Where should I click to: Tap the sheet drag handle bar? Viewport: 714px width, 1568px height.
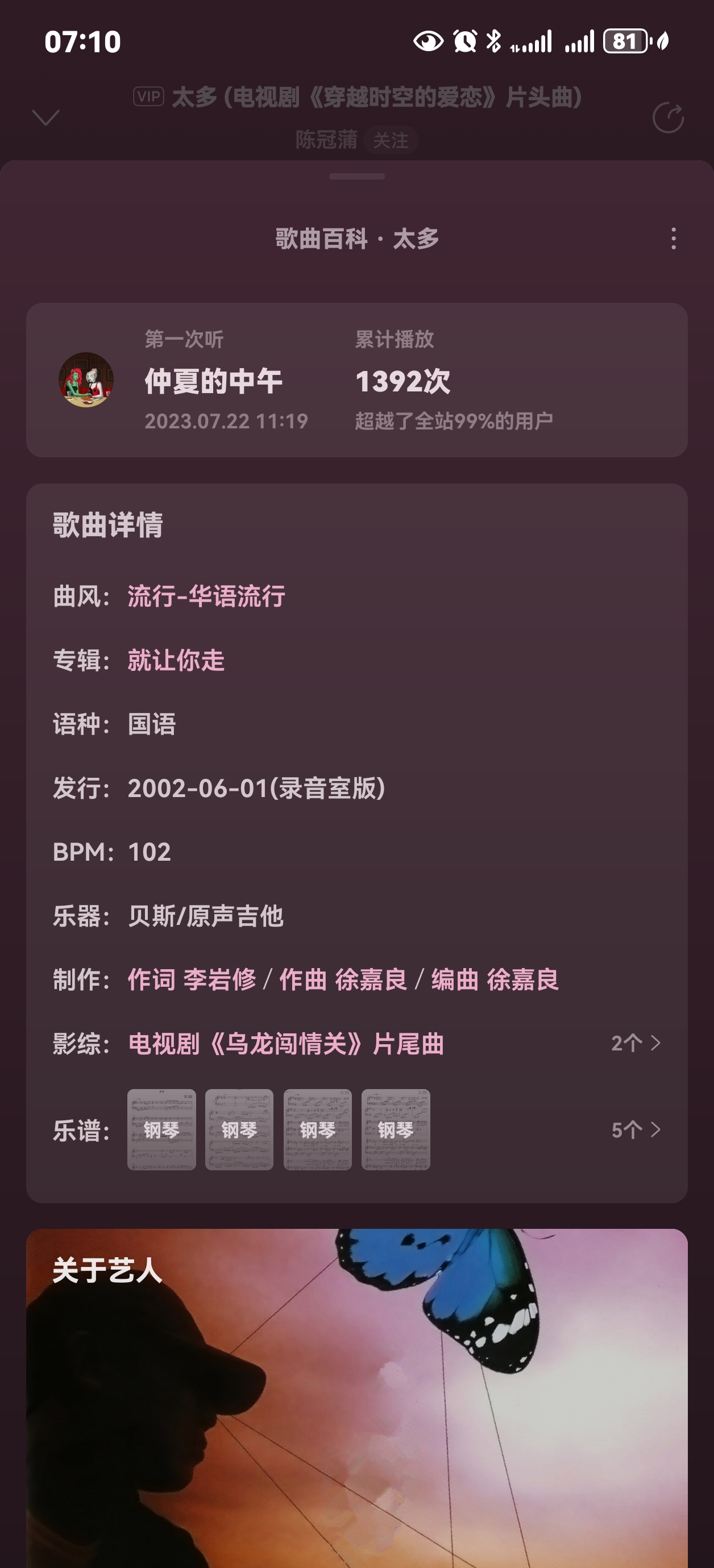click(357, 177)
